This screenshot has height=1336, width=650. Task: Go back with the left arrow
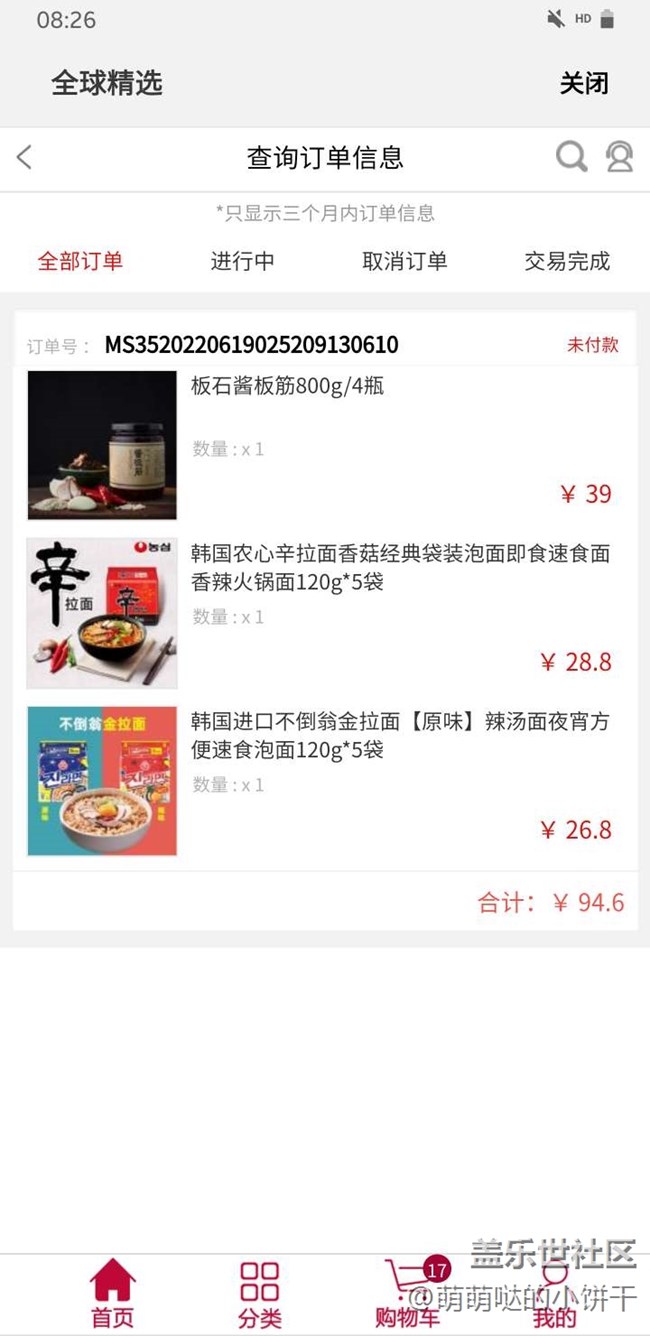click(x=25, y=157)
